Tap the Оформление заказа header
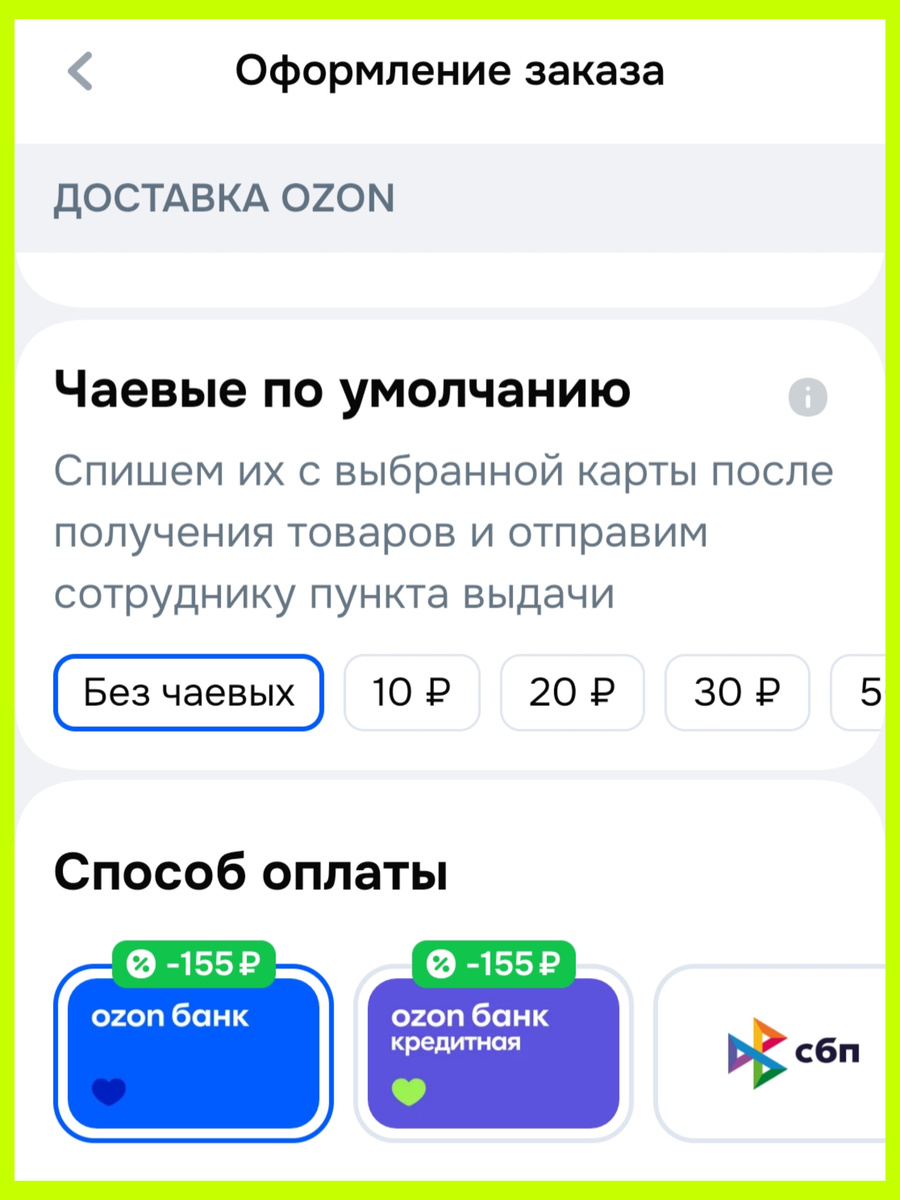 [450, 71]
